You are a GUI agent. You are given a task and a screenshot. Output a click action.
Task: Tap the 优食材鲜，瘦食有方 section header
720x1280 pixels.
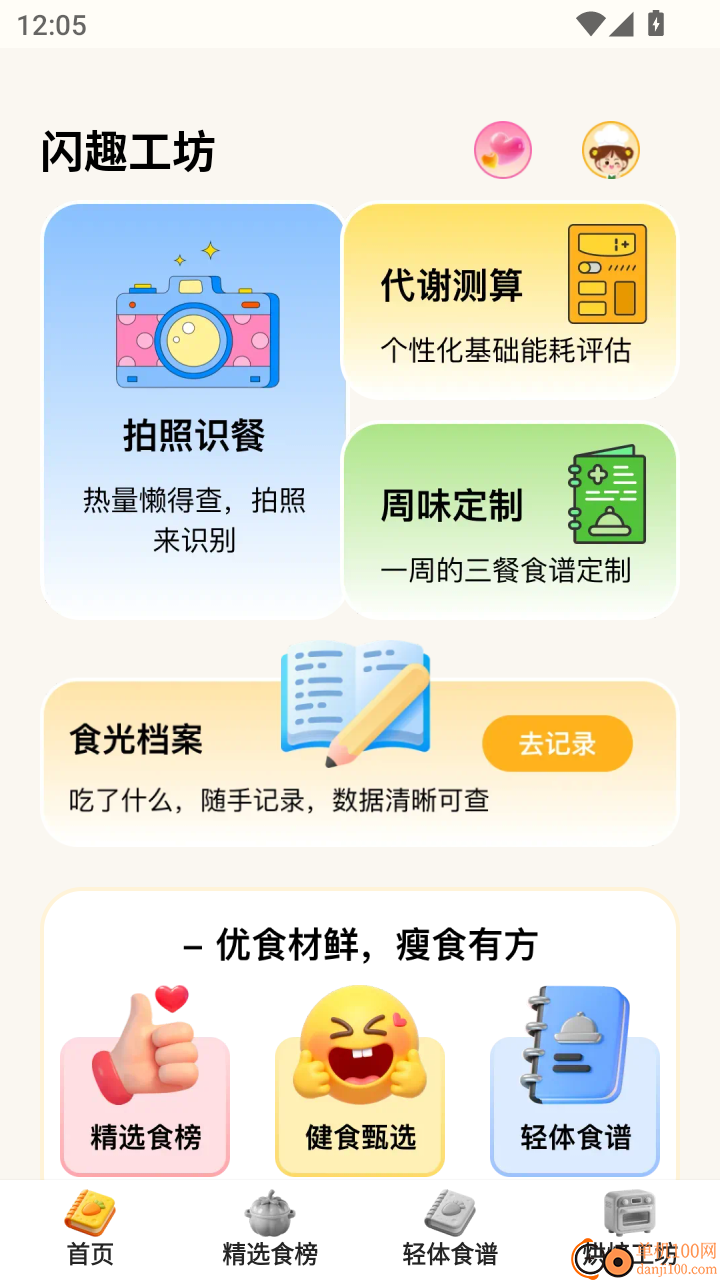point(359,944)
